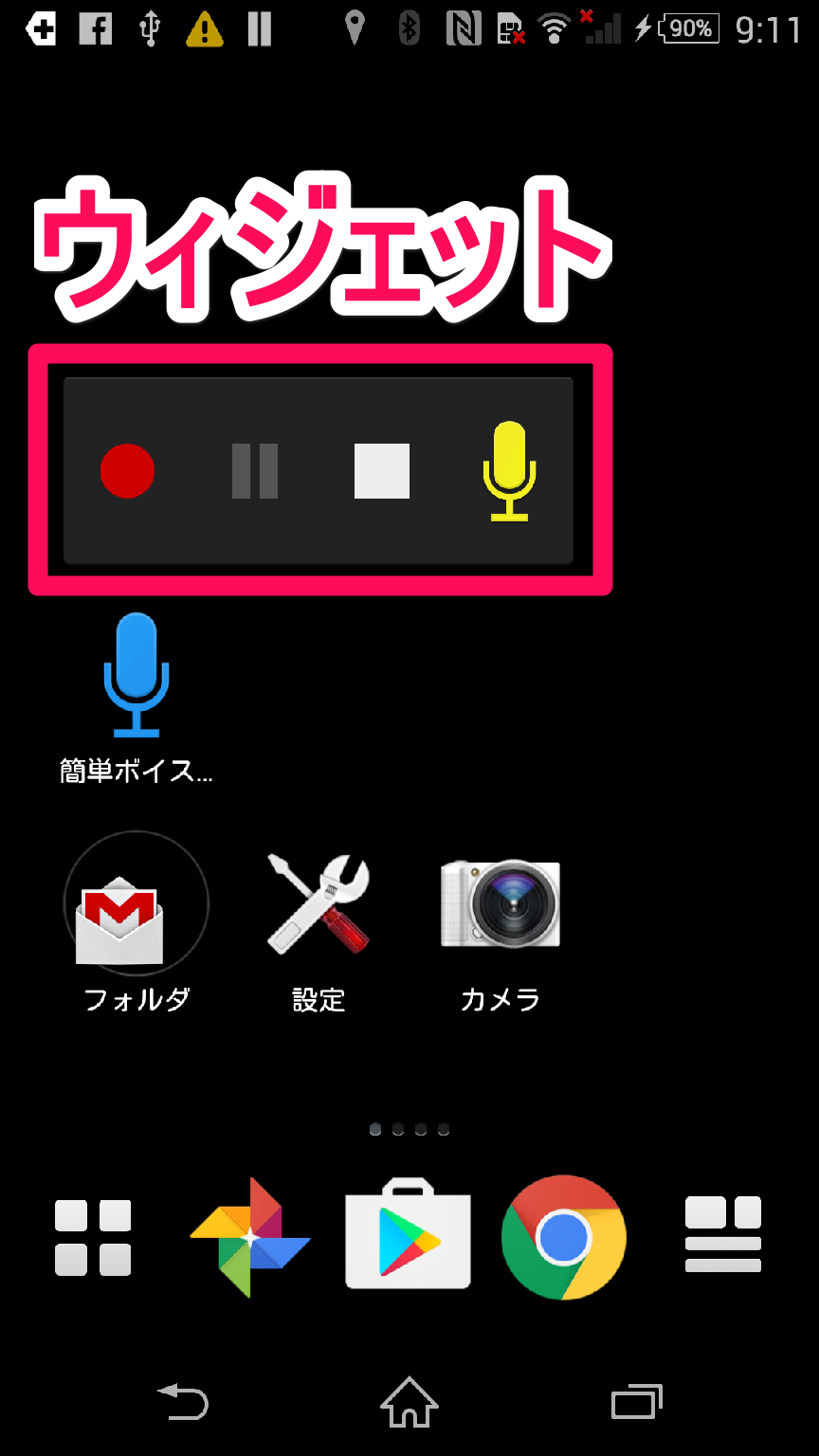Launch the Chrome browser
The height and width of the screenshot is (1456, 819).
564,1238
